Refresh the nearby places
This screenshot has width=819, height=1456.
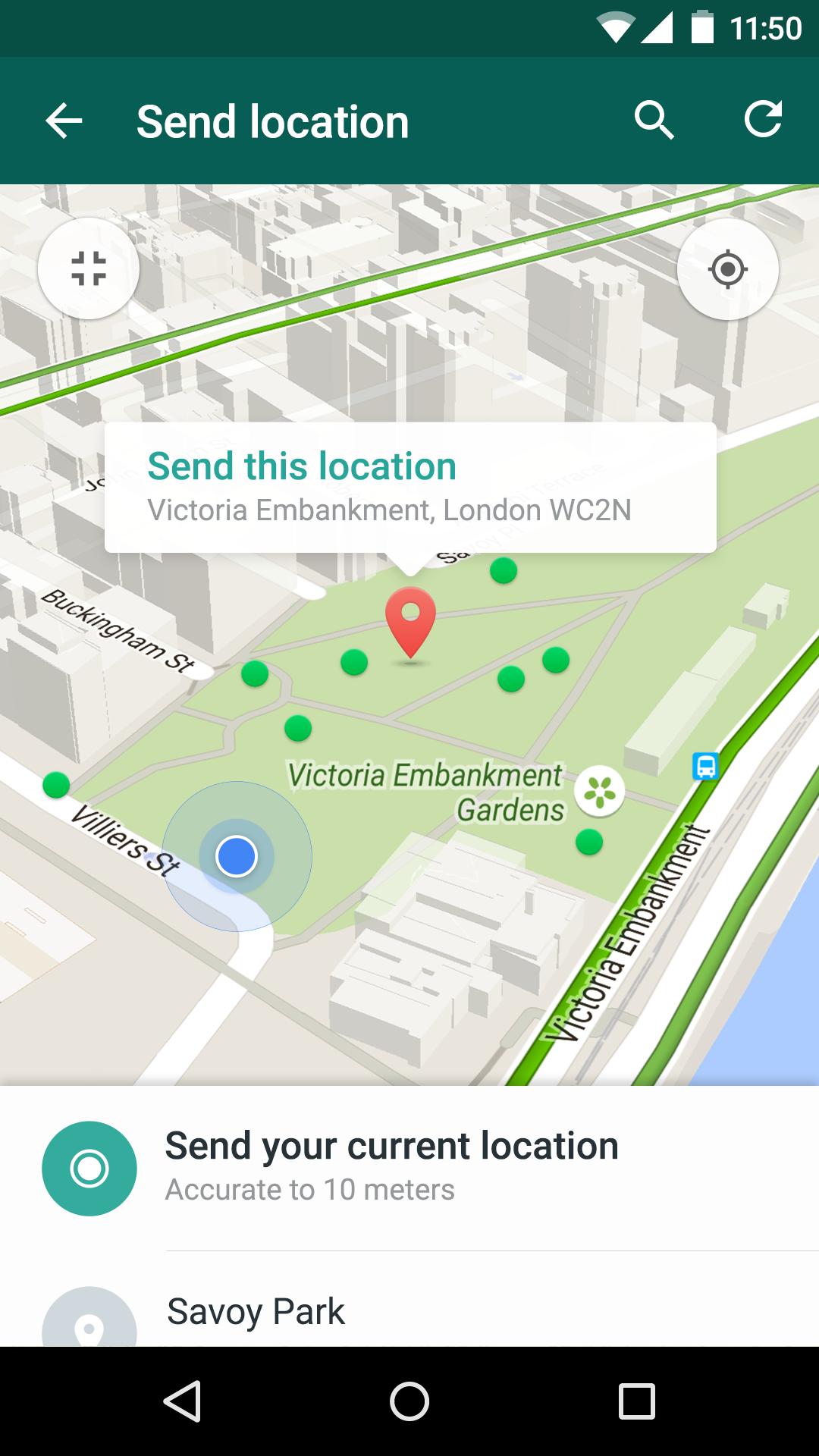click(x=762, y=120)
